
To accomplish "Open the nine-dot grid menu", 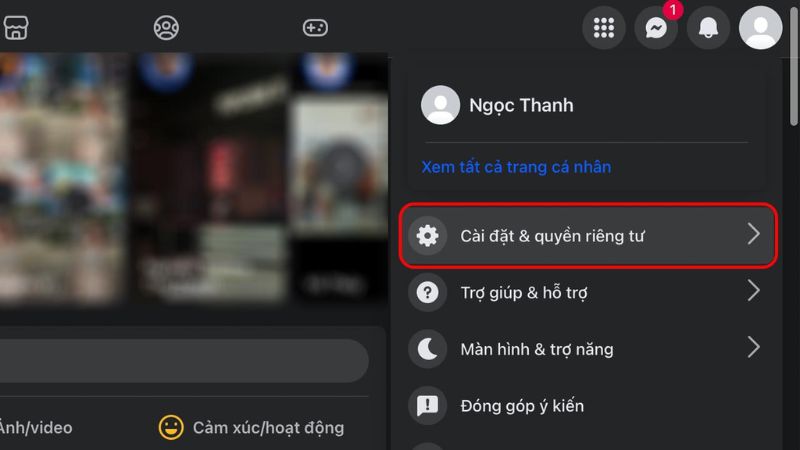I will click(604, 28).
